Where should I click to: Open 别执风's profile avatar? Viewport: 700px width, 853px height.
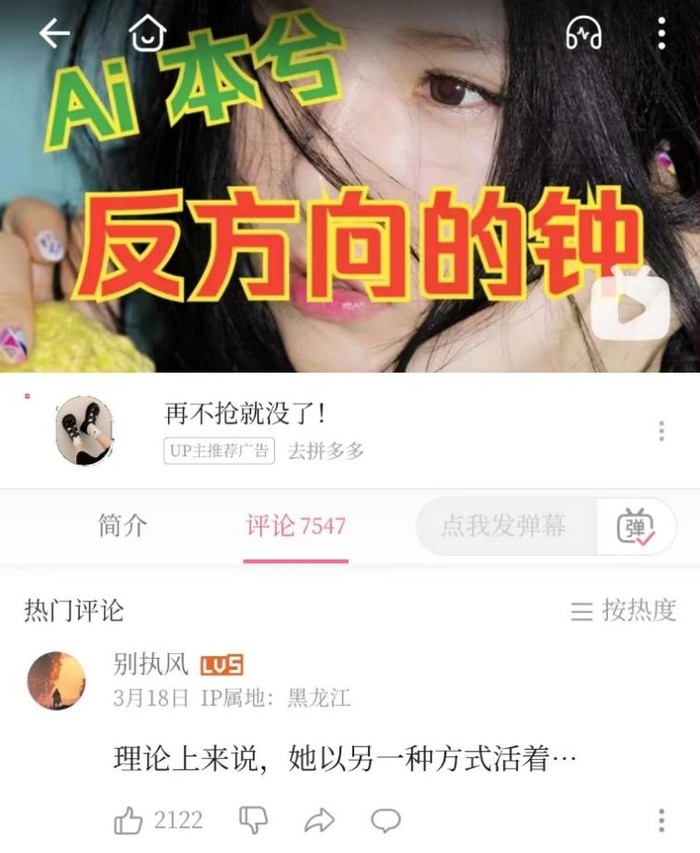56,681
